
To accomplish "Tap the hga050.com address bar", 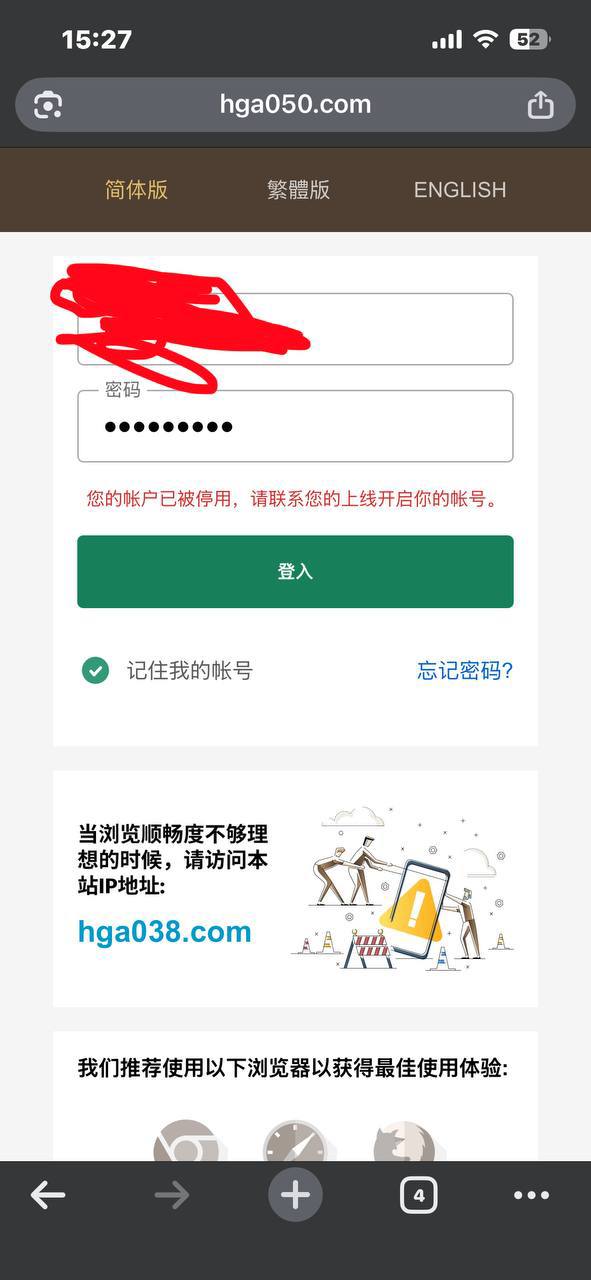I will tap(295, 104).
